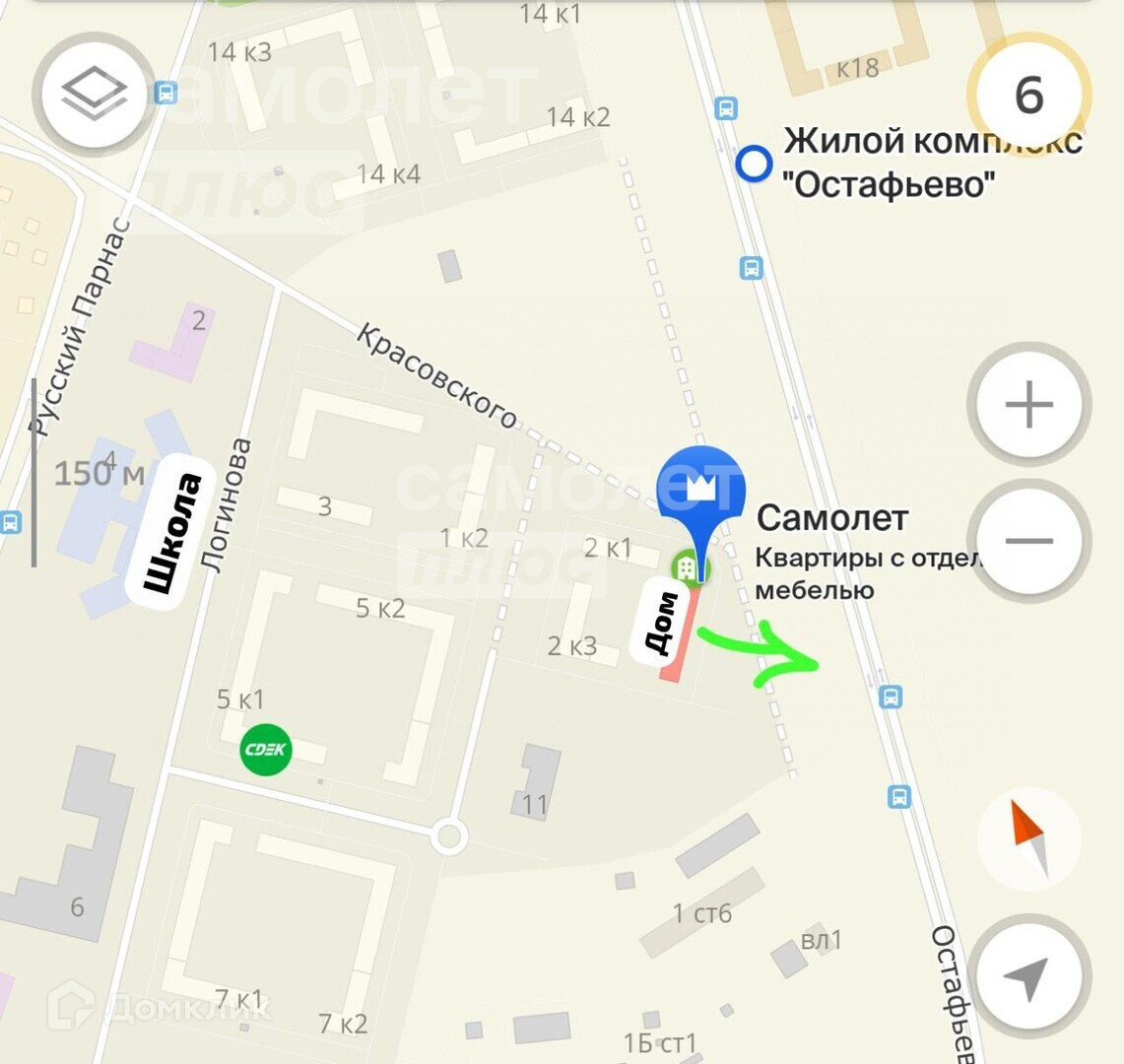Tap the compass to reset north
1124x1064 pixels.
coord(1028,839)
